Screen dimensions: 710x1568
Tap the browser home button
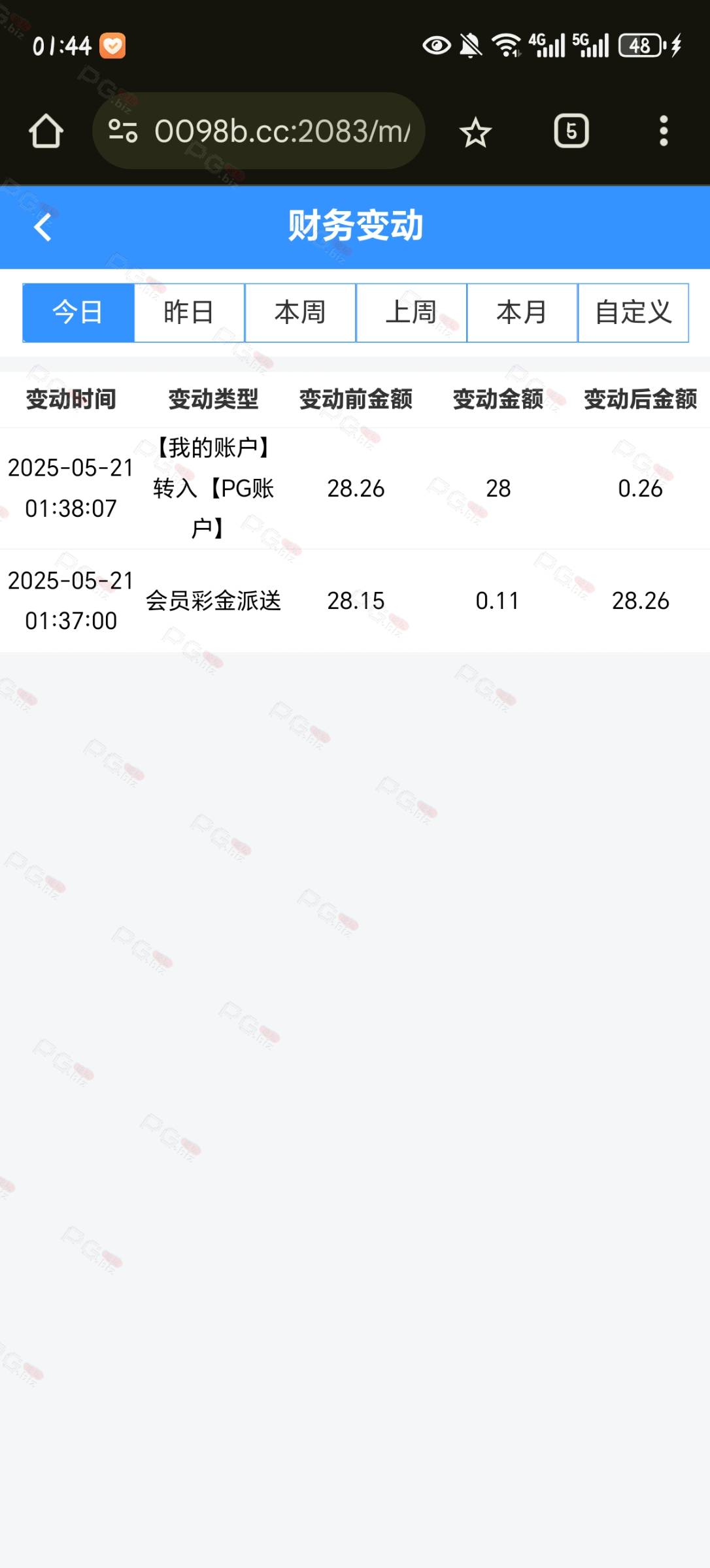[x=46, y=131]
